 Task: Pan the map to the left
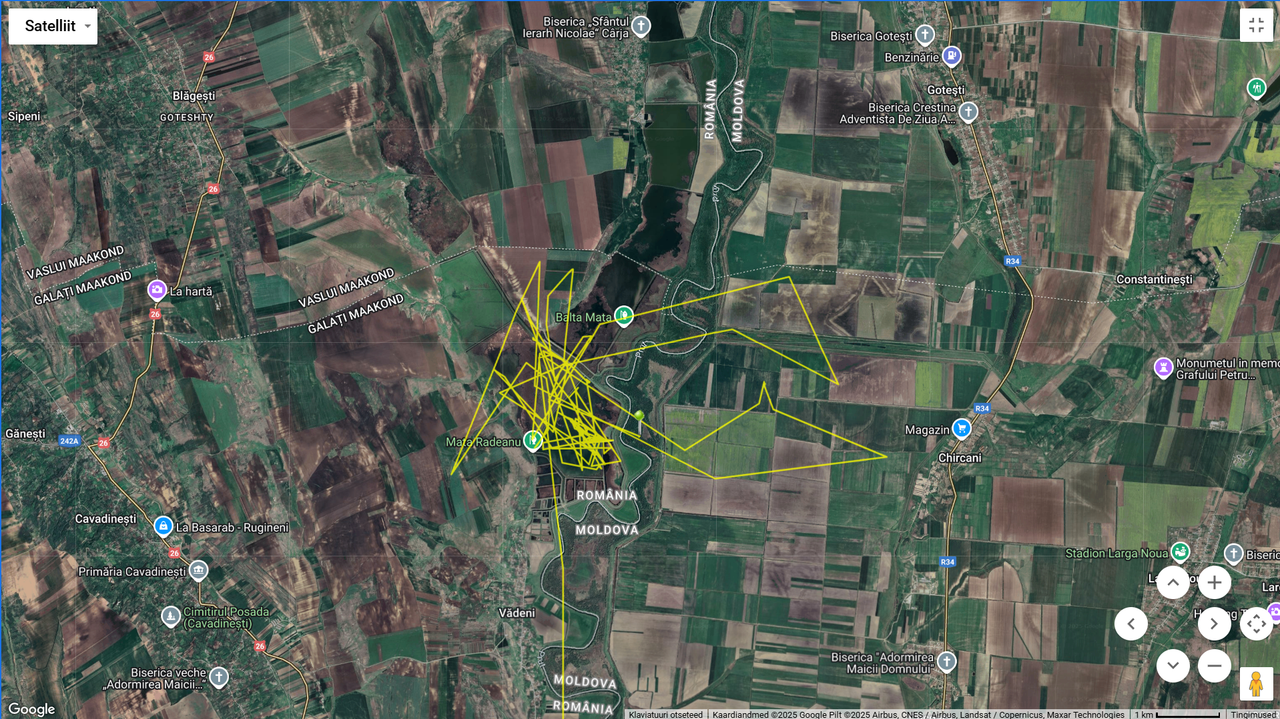[x=1131, y=624]
